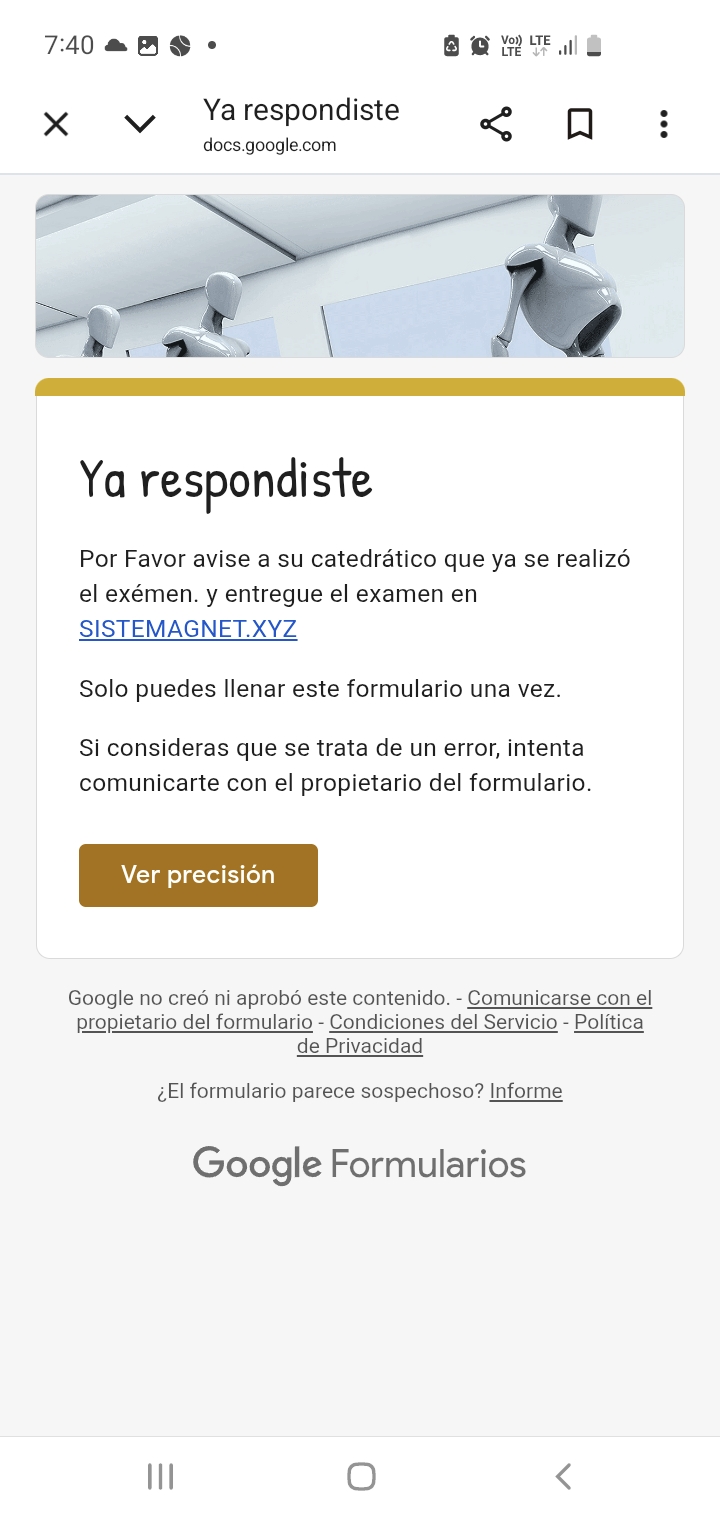Bookmark this page

pyautogui.click(x=580, y=124)
